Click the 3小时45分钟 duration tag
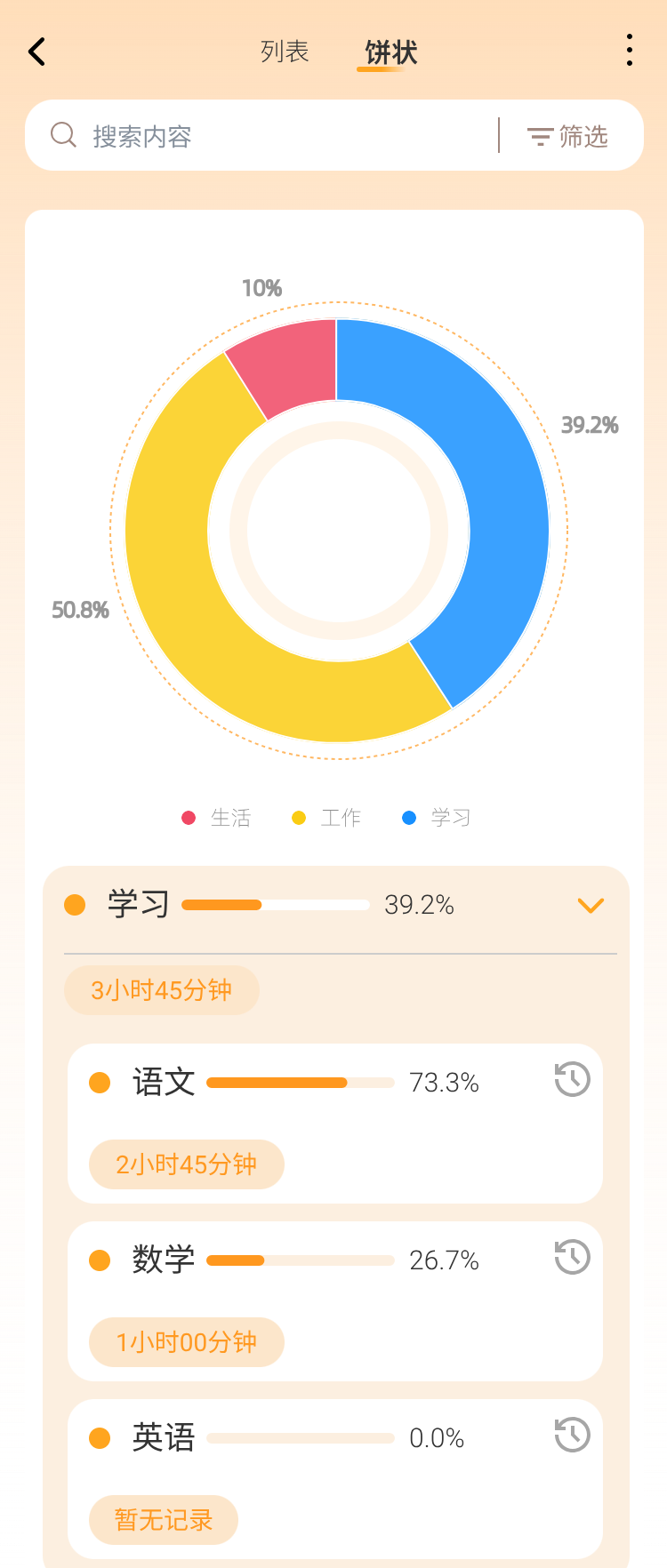This screenshot has height=1568, width=667. coord(161,989)
